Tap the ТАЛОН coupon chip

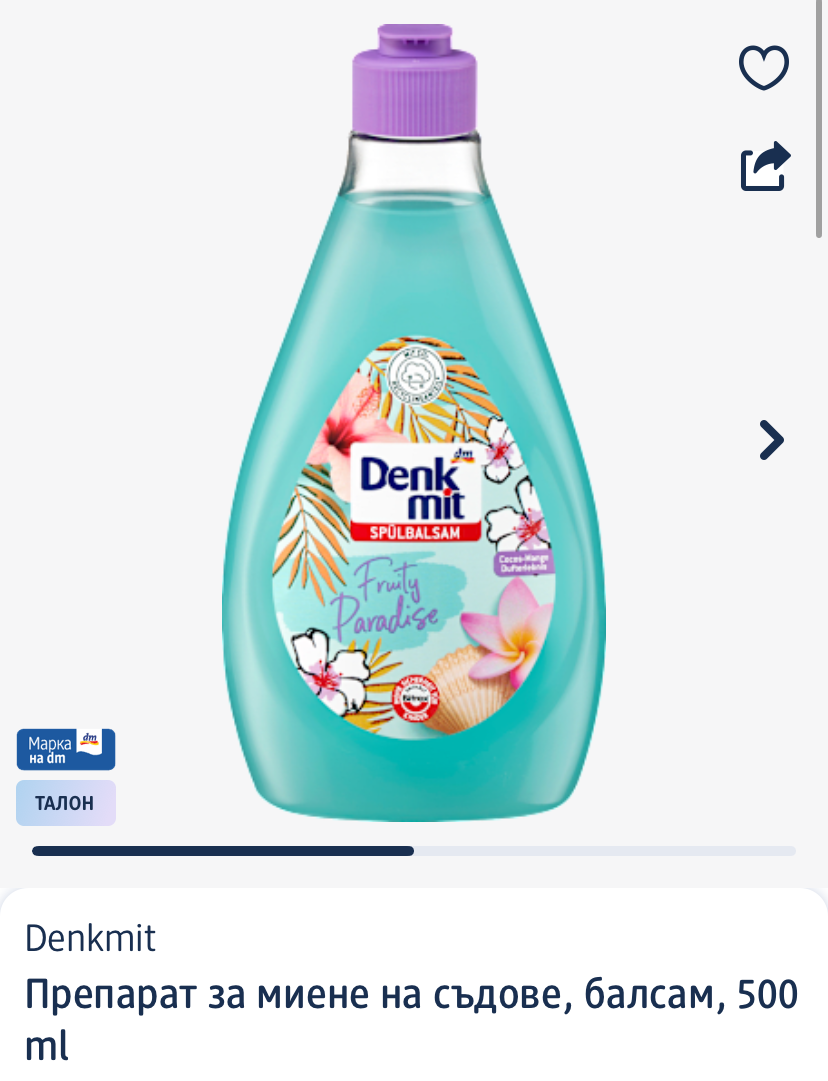click(66, 802)
